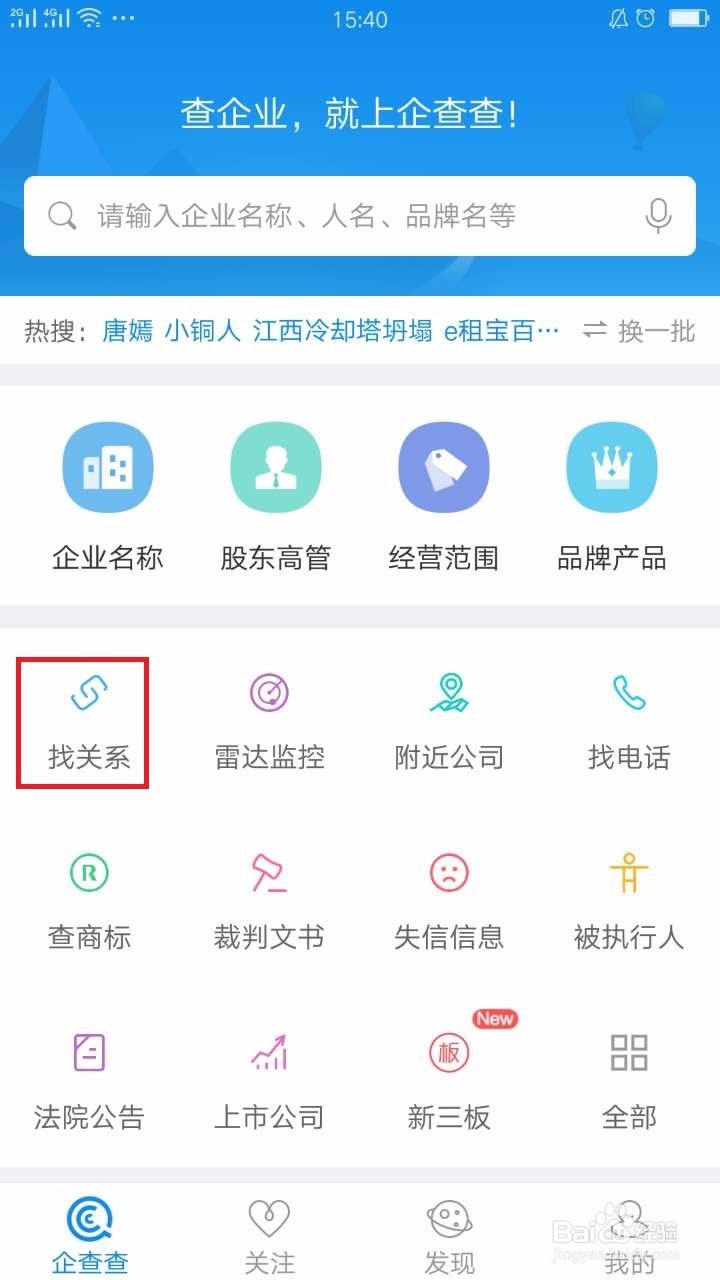Open 股东高管 shareholder executive search

click(x=276, y=495)
